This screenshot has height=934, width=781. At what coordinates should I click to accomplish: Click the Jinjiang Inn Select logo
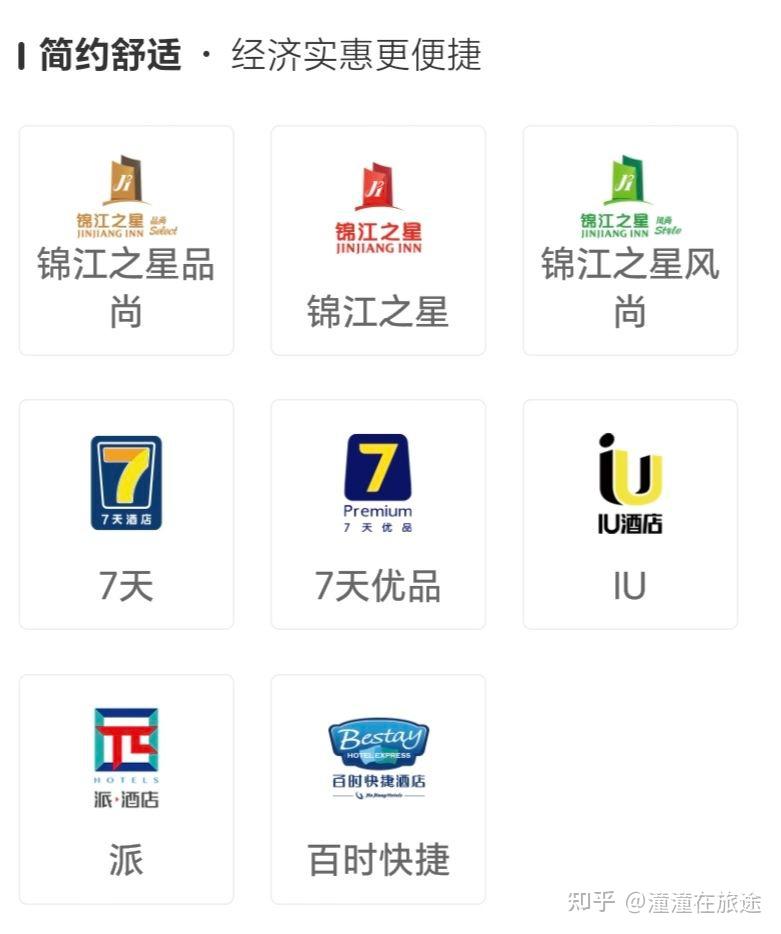125,190
